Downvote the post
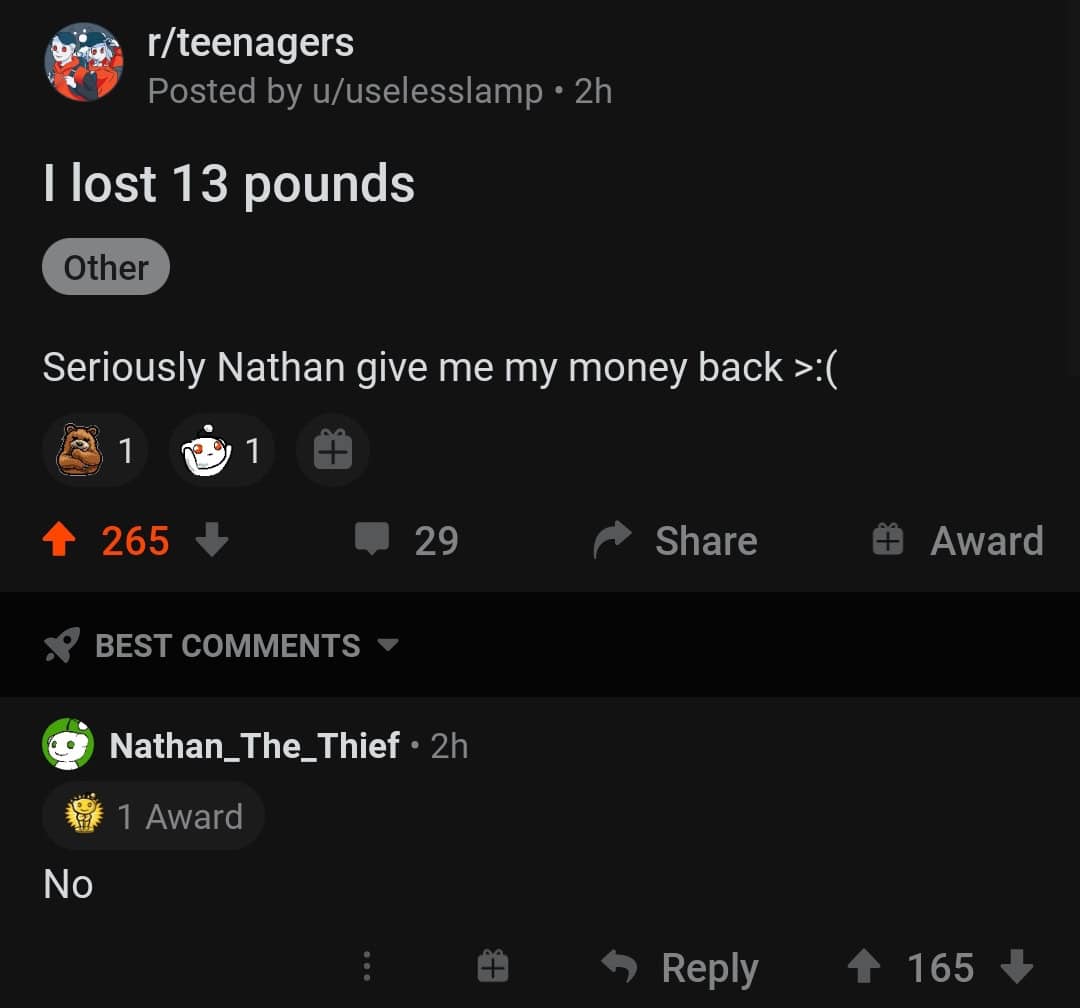This screenshot has width=1080, height=1008. pos(211,541)
